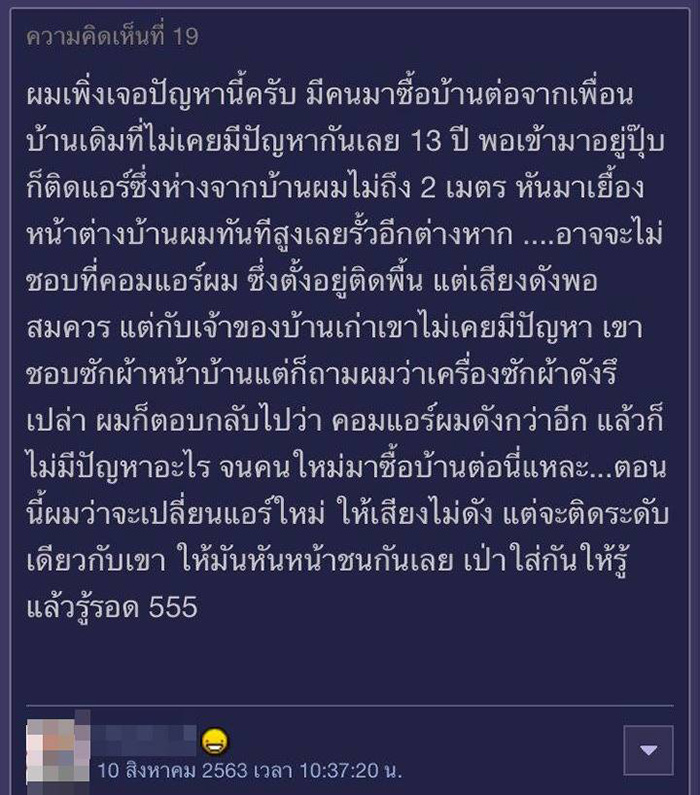Open the commenter's profile picture

tap(57, 749)
